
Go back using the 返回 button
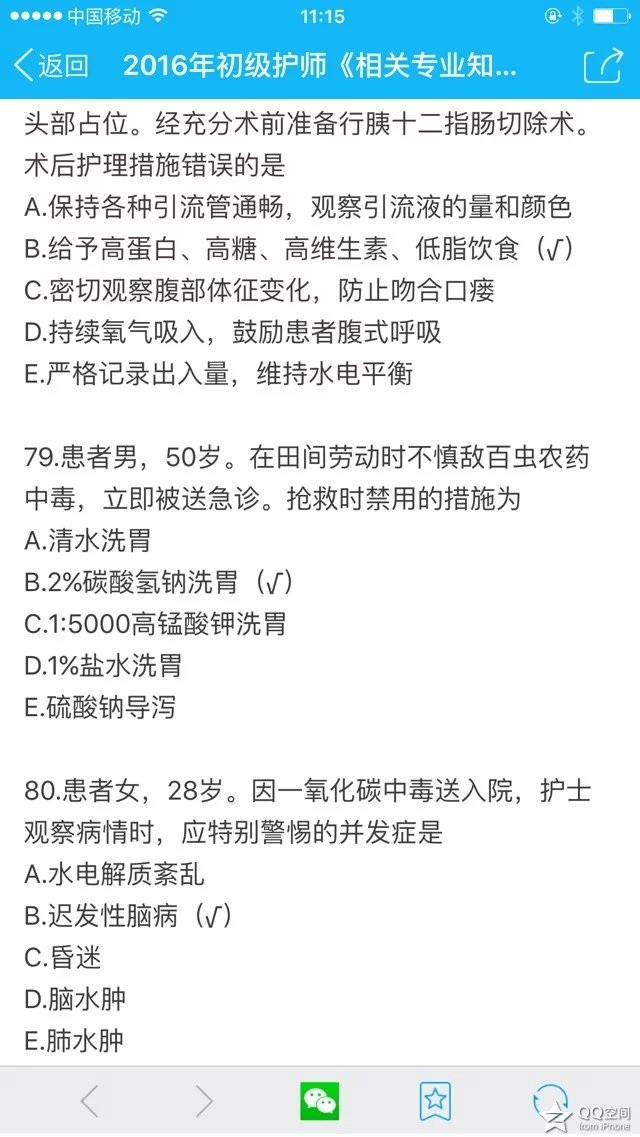(x=51, y=65)
